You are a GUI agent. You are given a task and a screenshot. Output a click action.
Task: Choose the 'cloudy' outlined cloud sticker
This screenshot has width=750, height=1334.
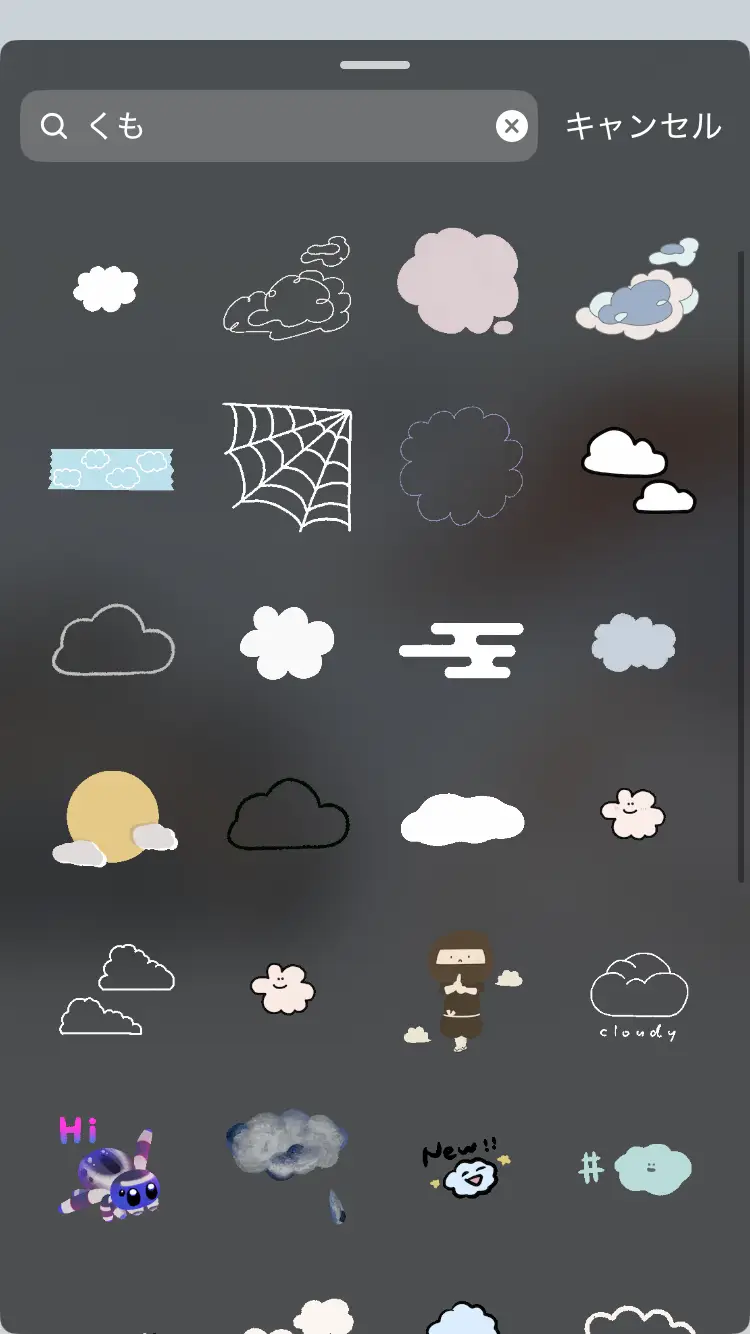point(639,995)
